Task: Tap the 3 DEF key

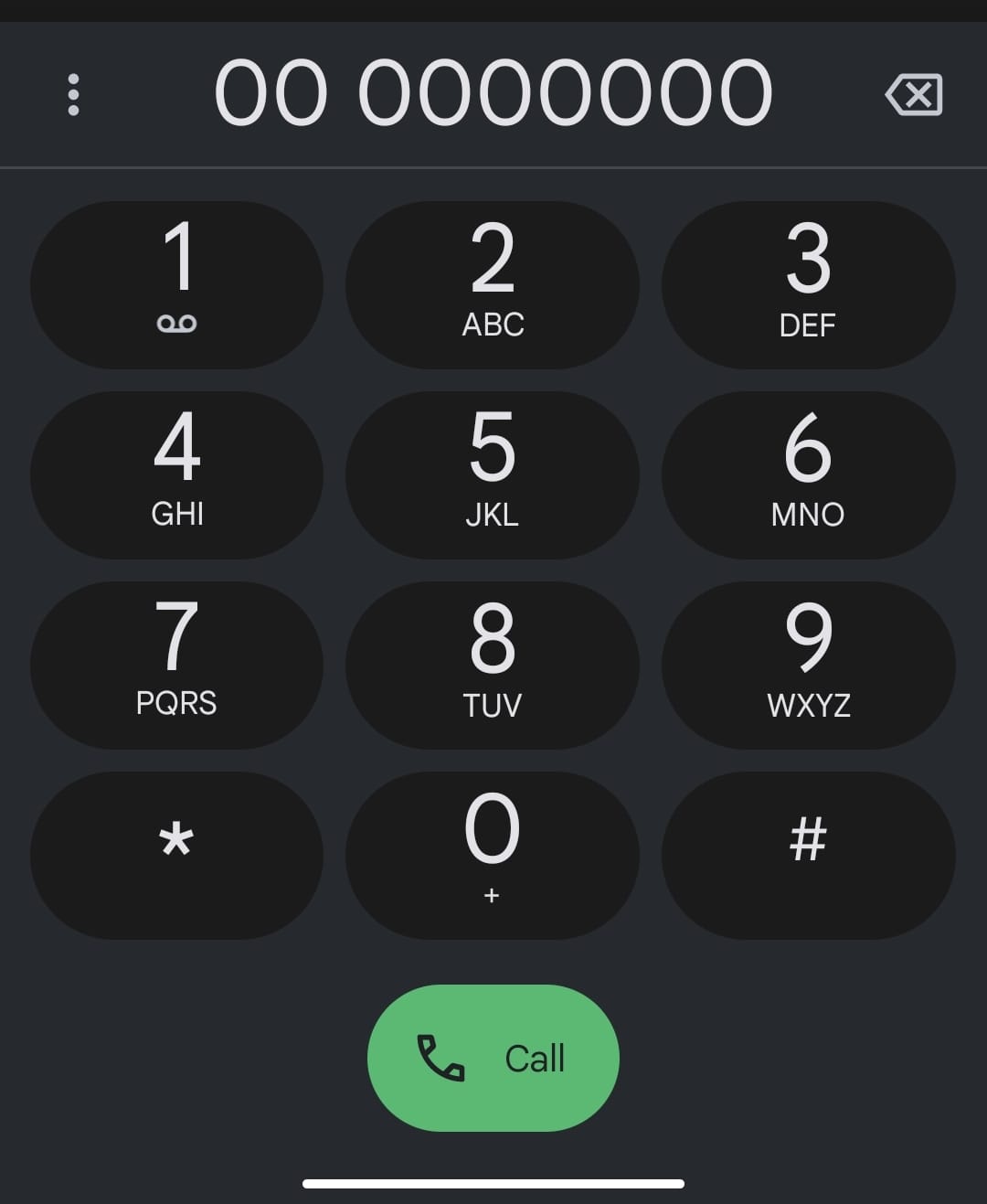Action: (x=808, y=285)
